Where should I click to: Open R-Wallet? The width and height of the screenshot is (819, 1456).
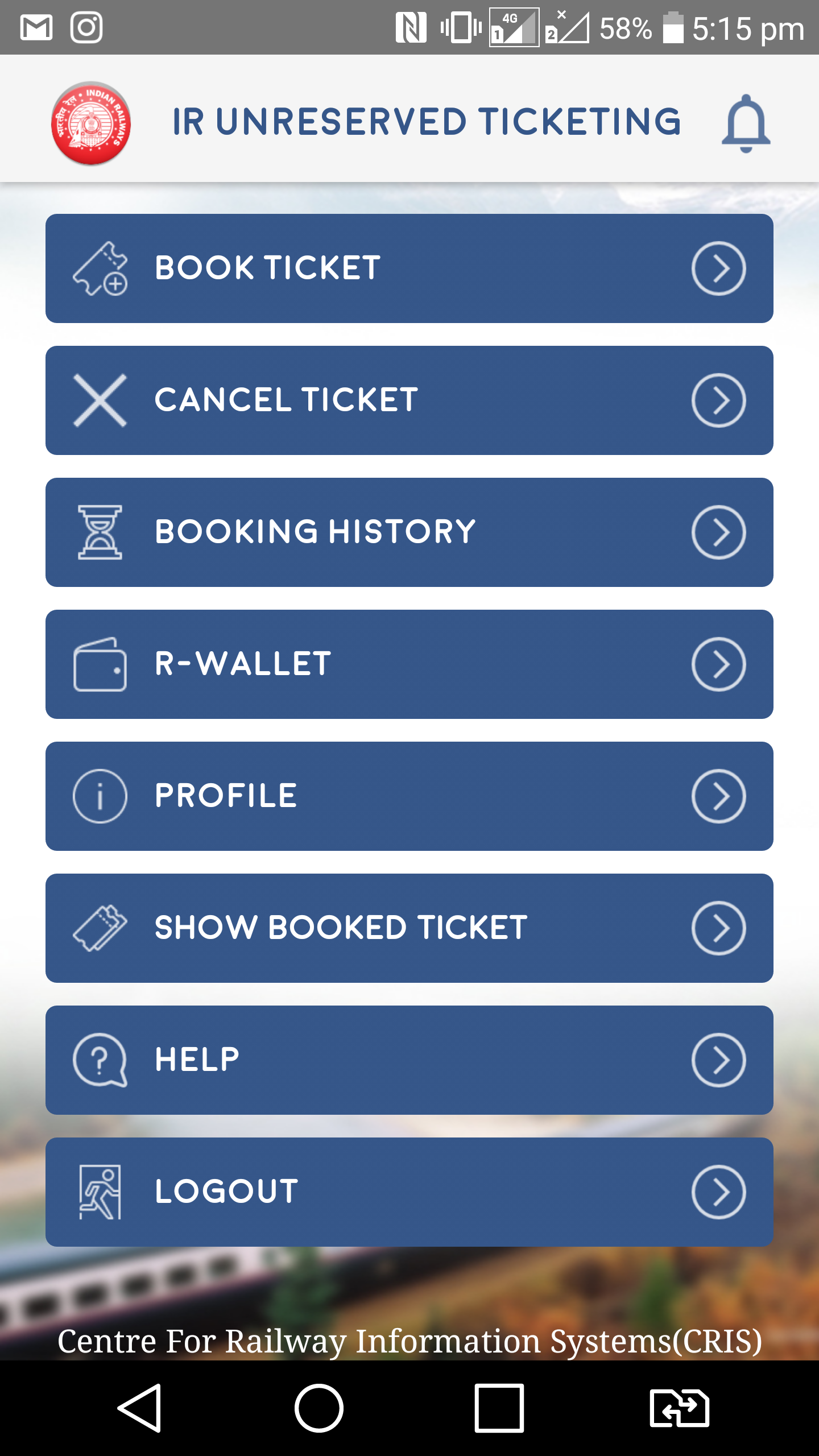click(409, 664)
